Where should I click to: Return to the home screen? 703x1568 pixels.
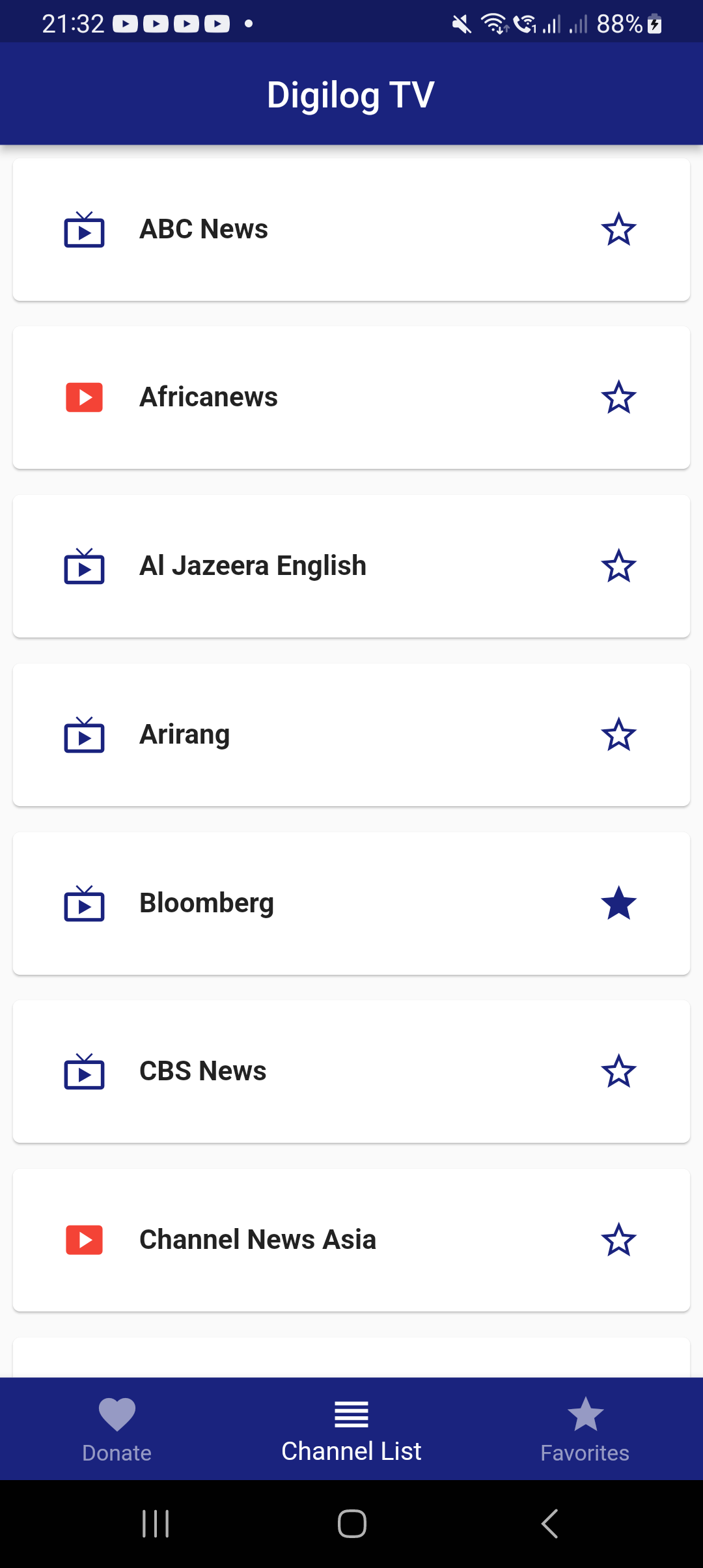(351, 1524)
